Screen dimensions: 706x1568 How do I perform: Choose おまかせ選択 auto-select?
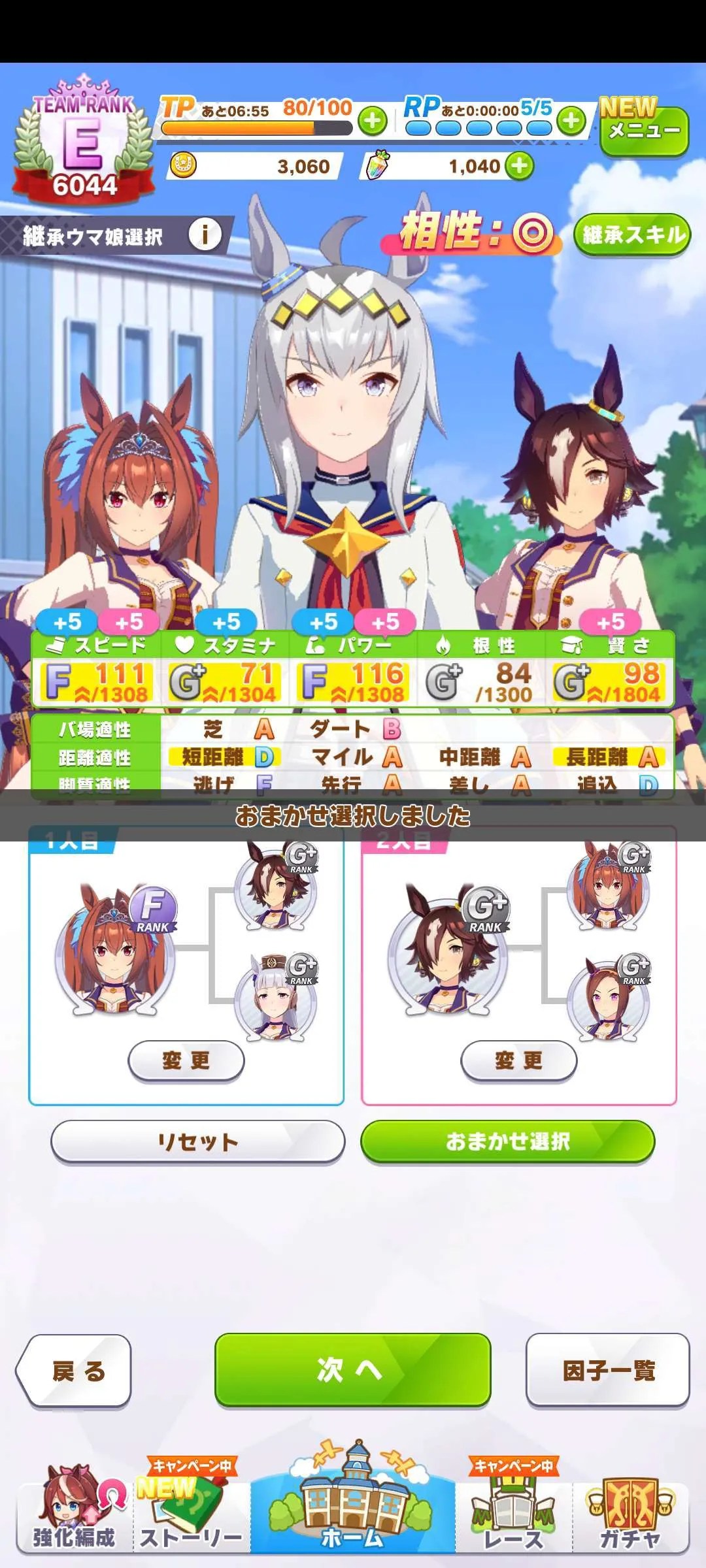point(507,1142)
